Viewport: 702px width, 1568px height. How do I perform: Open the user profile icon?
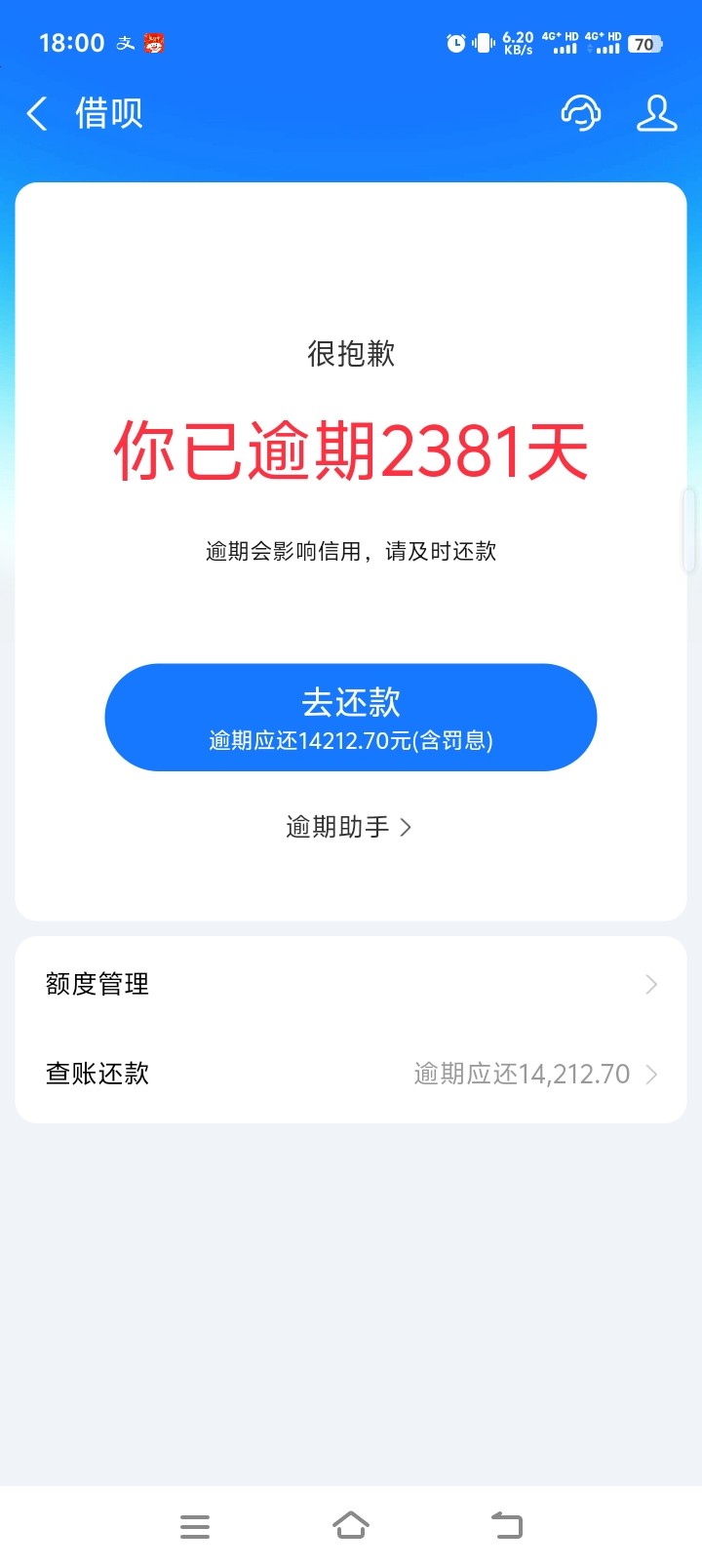pos(657,113)
